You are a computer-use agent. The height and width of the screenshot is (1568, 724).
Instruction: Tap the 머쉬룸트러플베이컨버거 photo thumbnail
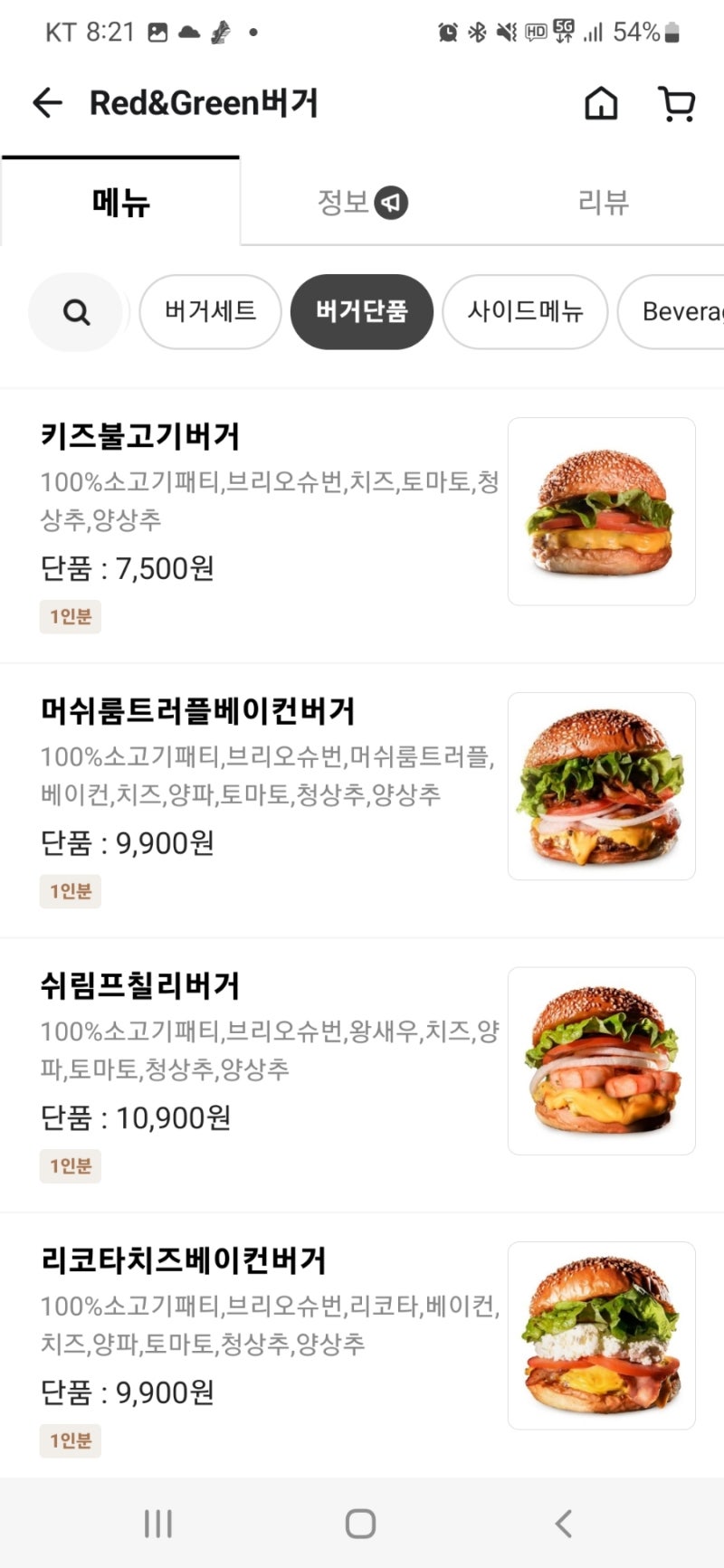point(601,785)
